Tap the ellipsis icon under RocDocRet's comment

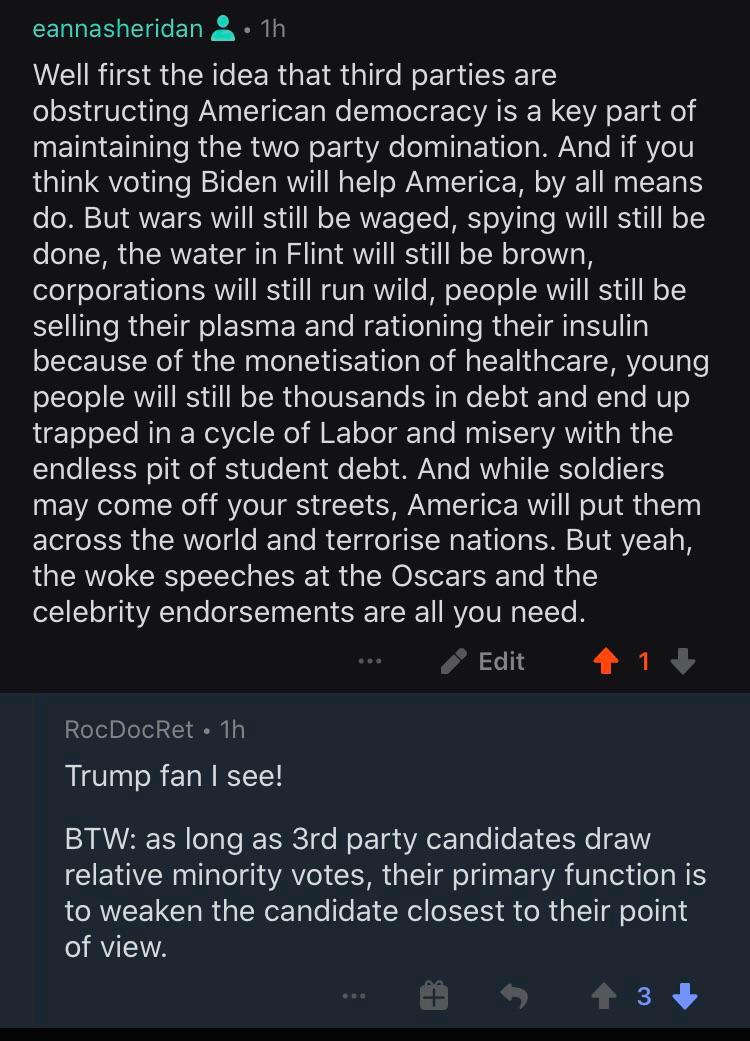pos(354,996)
